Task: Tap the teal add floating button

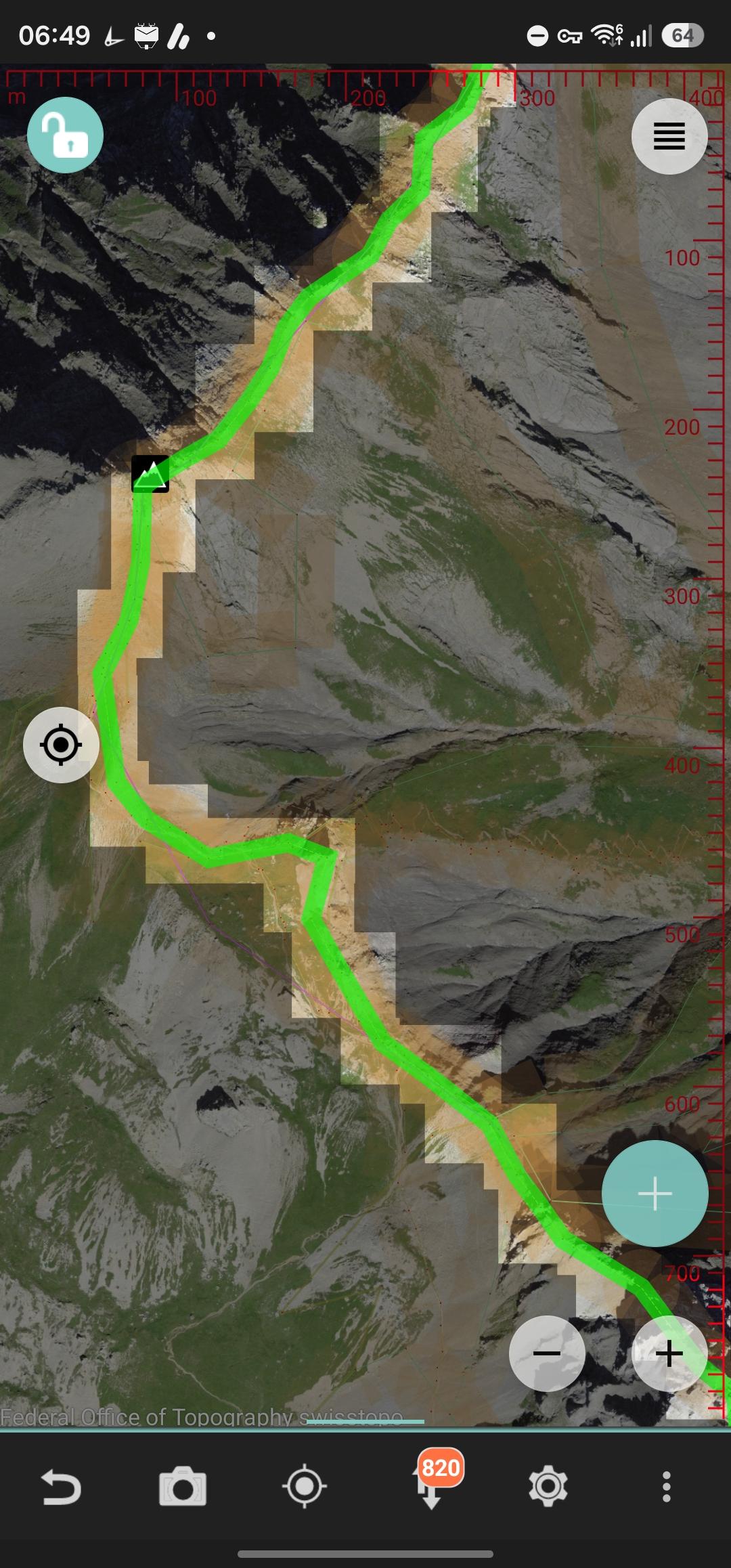Action: point(655,1193)
